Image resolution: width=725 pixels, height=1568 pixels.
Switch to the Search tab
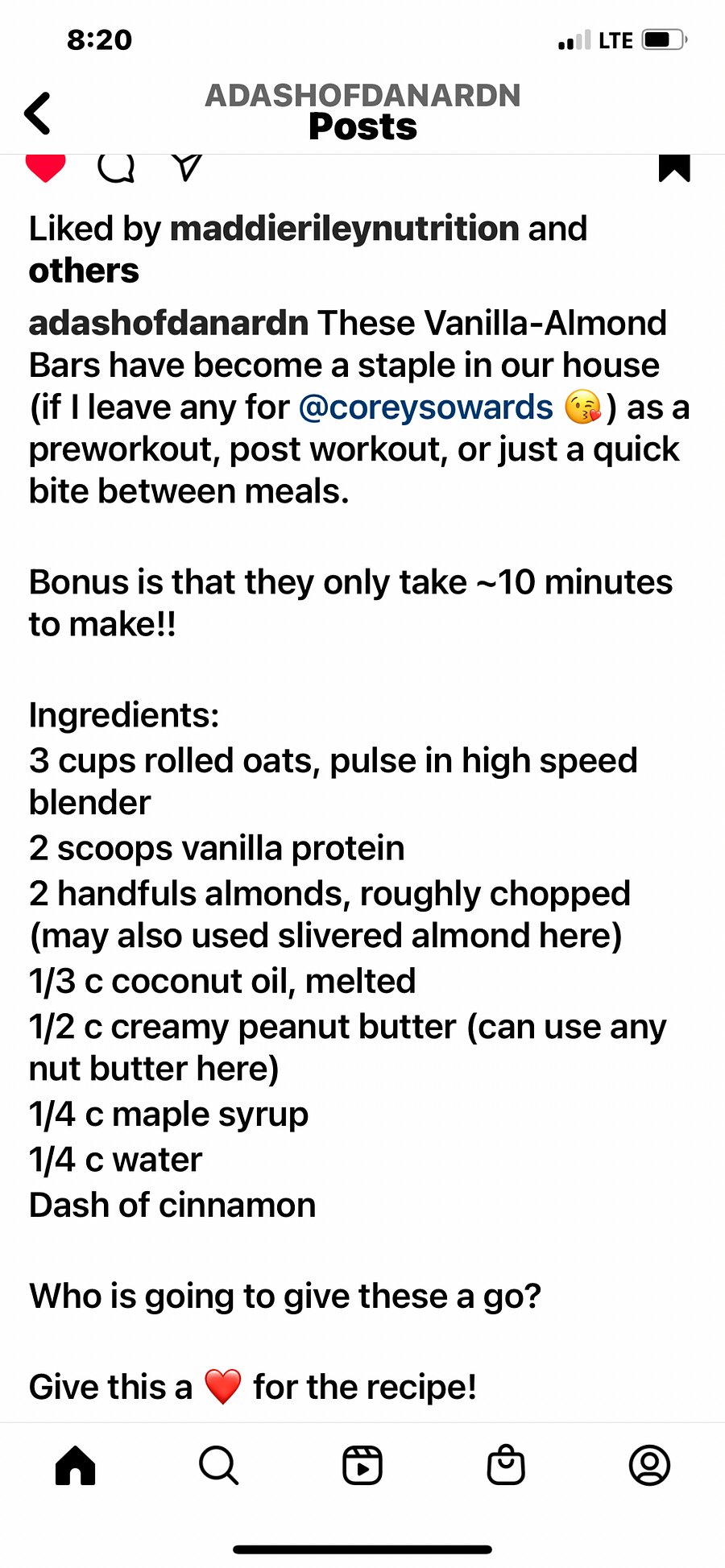coord(218,1465)
